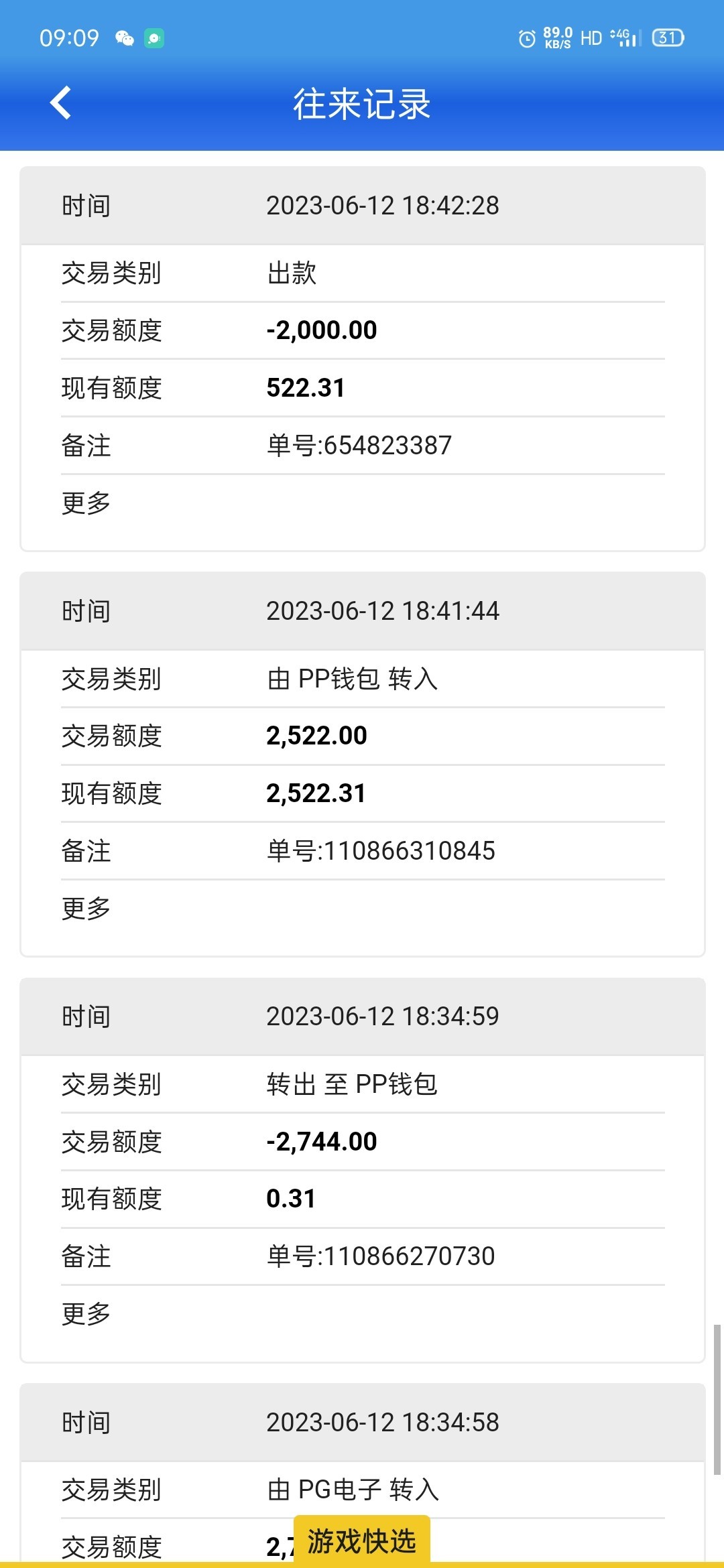Viewport: 724px width, 1568px height.
Task: Open the 游戏快选 button
Action: 361,1541
